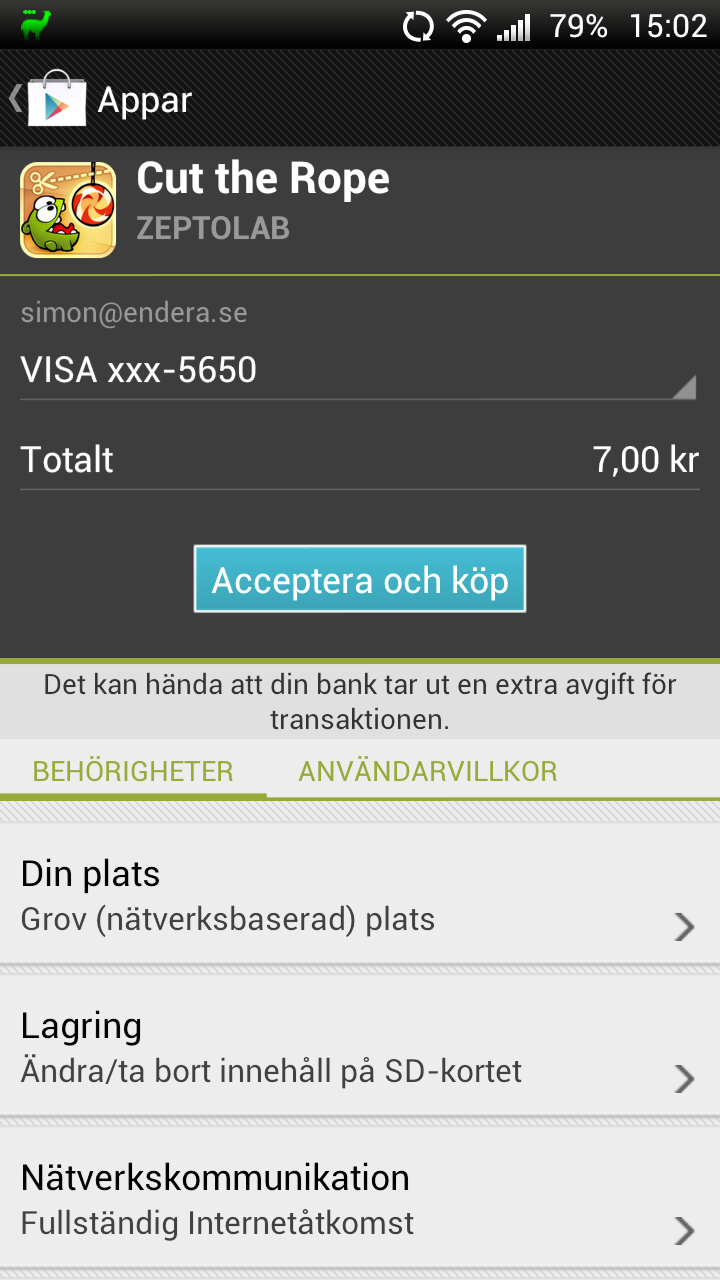Expand the Din plats permission

point(360,894)
